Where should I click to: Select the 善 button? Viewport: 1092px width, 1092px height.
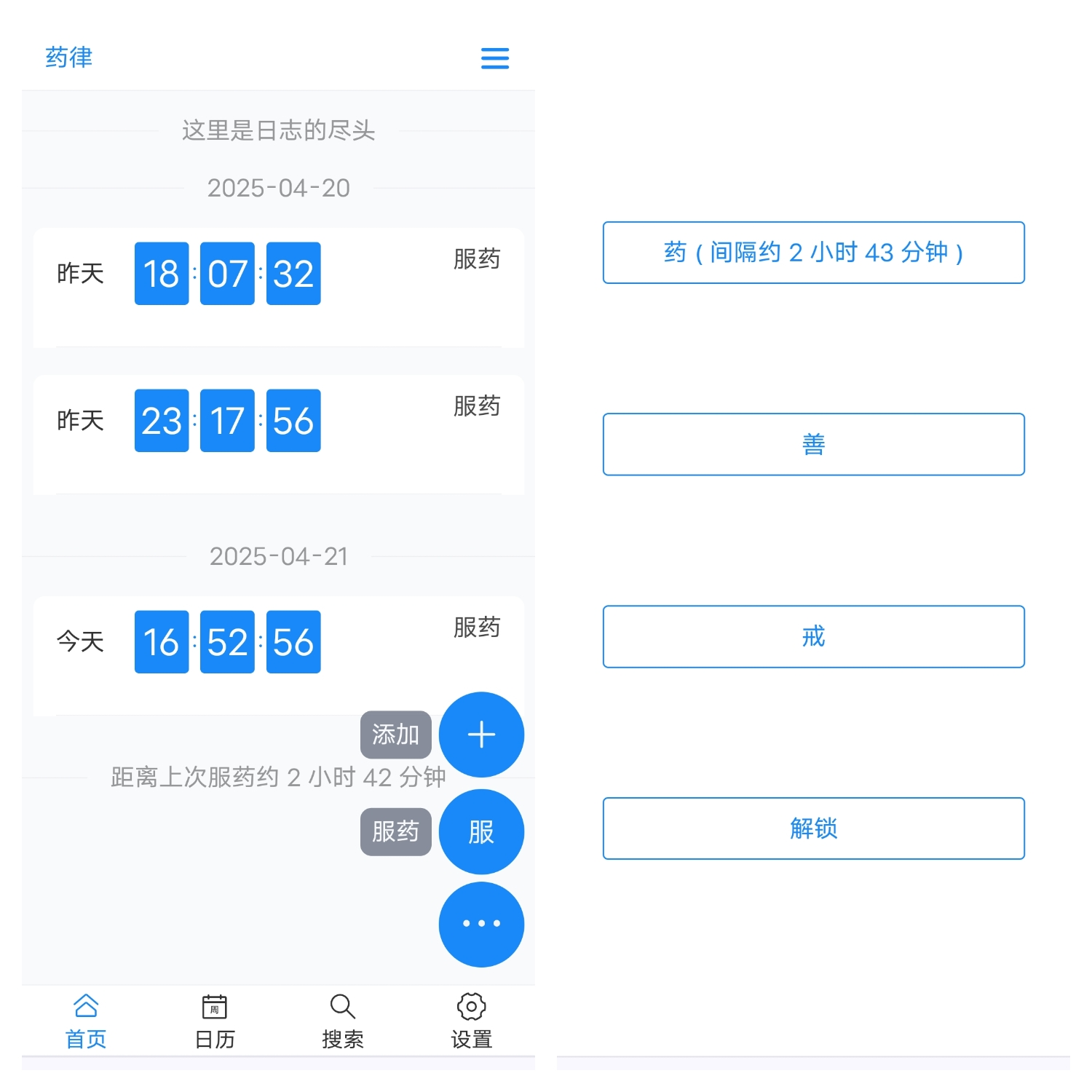click(813, 444)
